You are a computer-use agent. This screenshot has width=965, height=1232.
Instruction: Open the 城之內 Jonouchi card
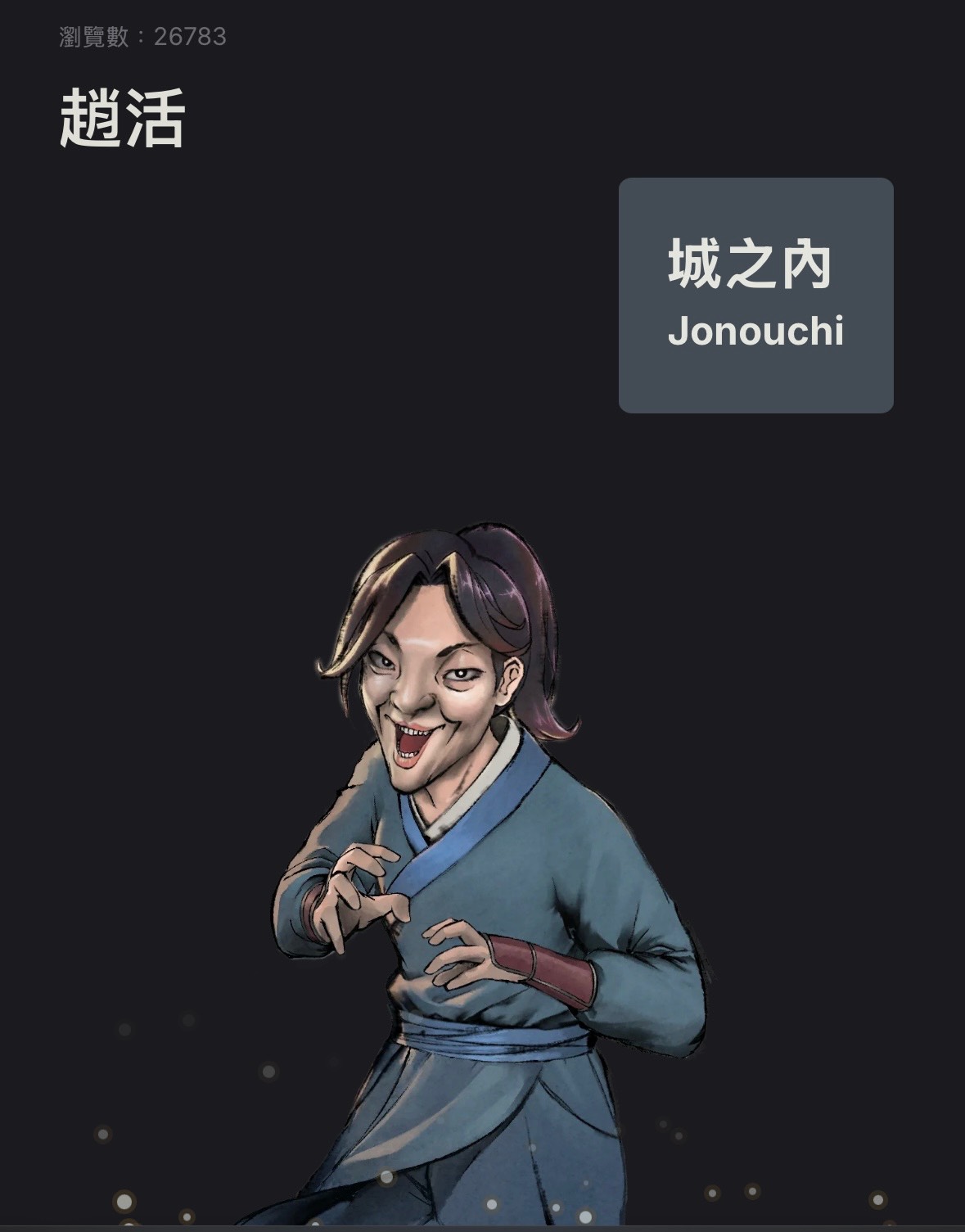coord(755,295)
